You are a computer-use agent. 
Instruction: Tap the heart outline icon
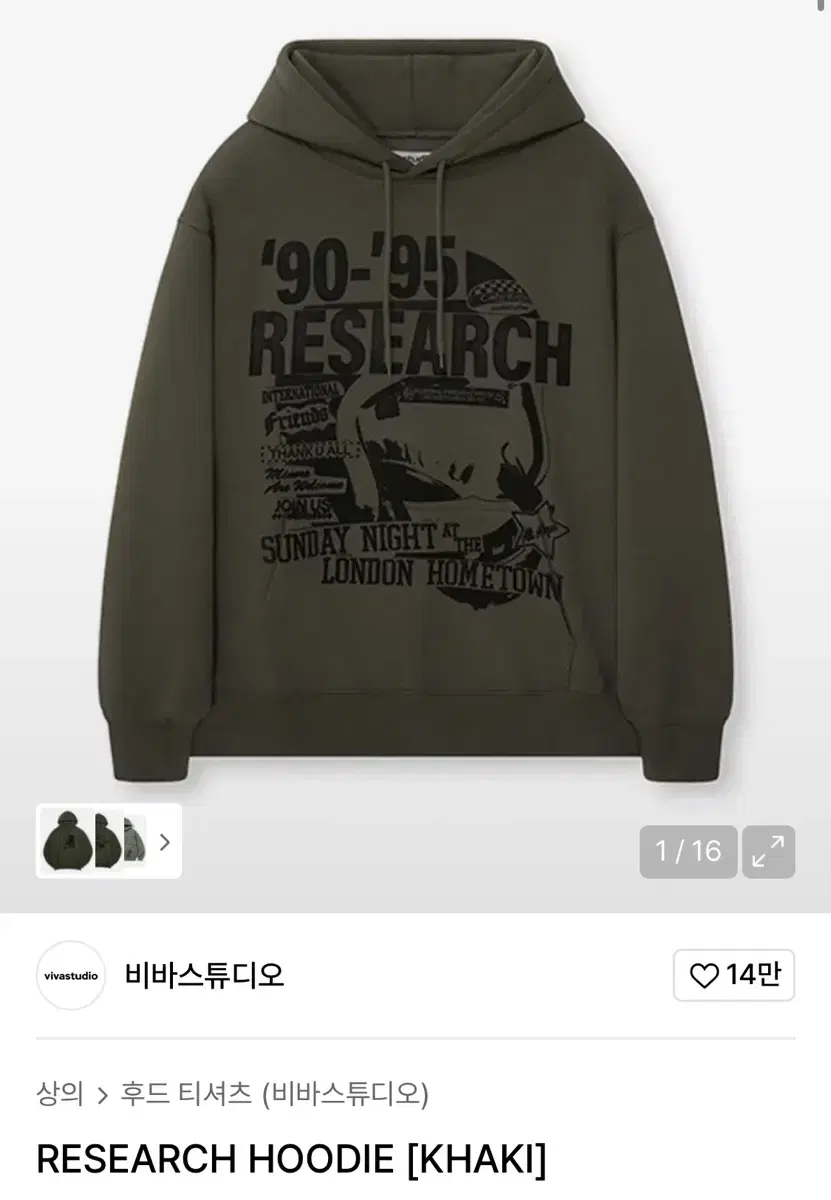coord(707,977)
